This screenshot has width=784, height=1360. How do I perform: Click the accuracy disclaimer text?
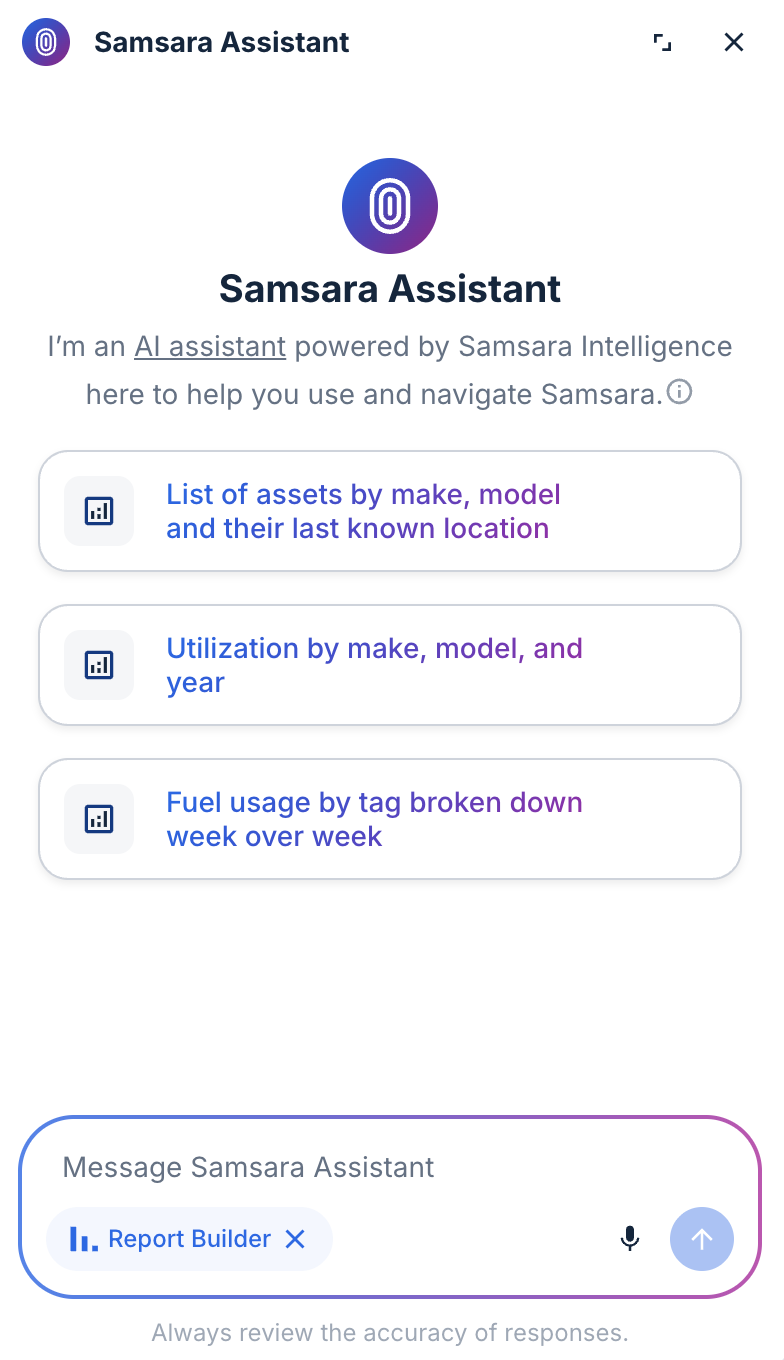point(389,1332)
